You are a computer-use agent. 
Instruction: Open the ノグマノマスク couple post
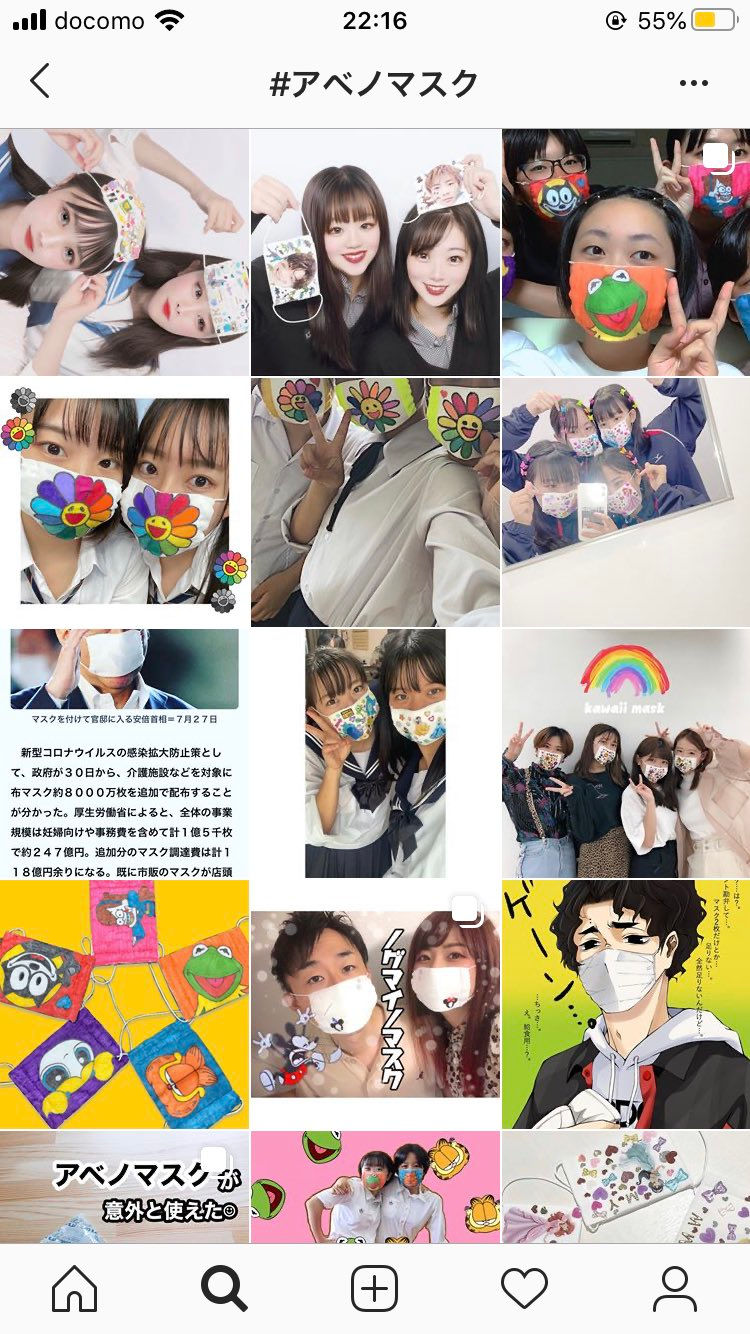(x=375, y=1003)
